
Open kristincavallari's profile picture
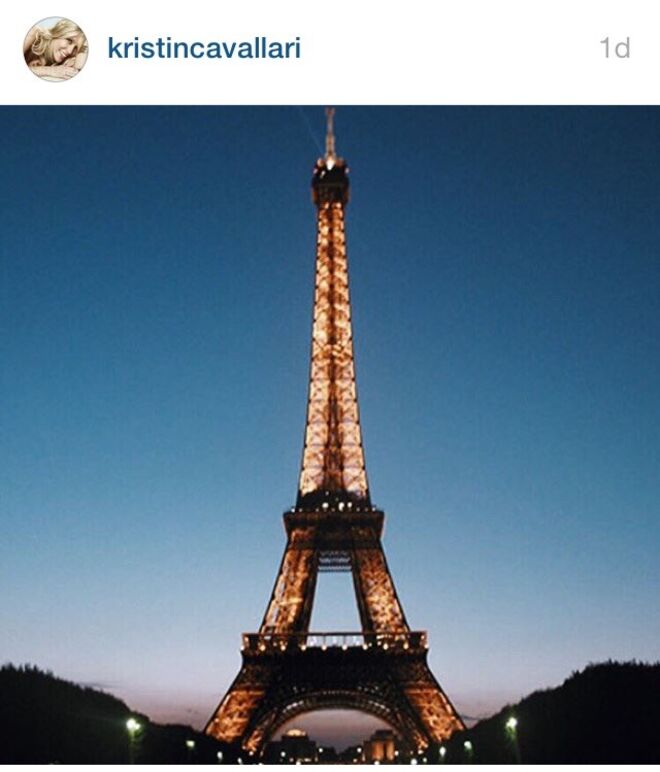coord(55,49)
